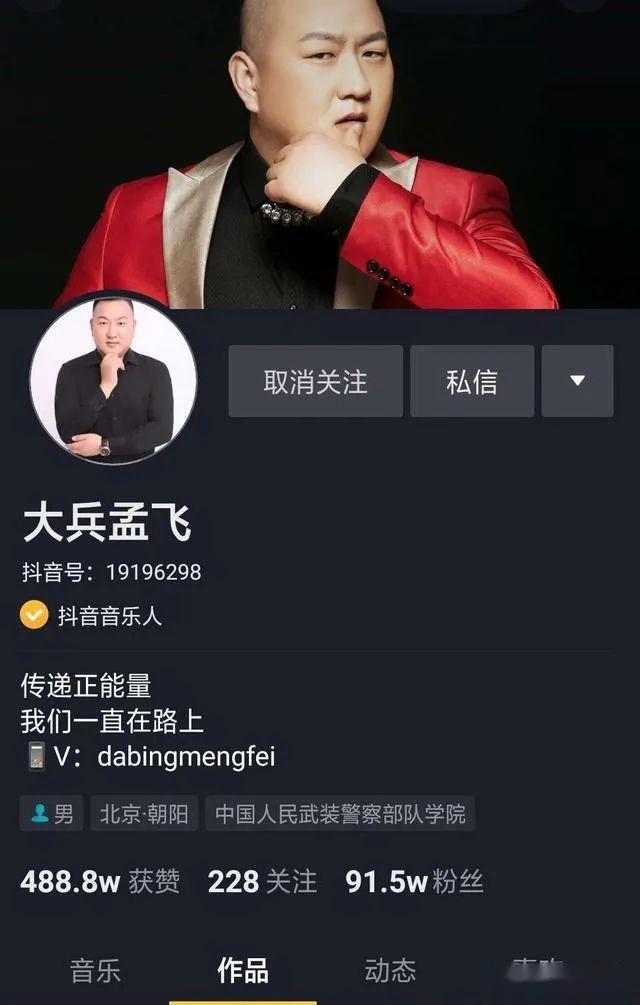Select the 作品 tab
This screenshot has width=640, height=1005.
243,969
